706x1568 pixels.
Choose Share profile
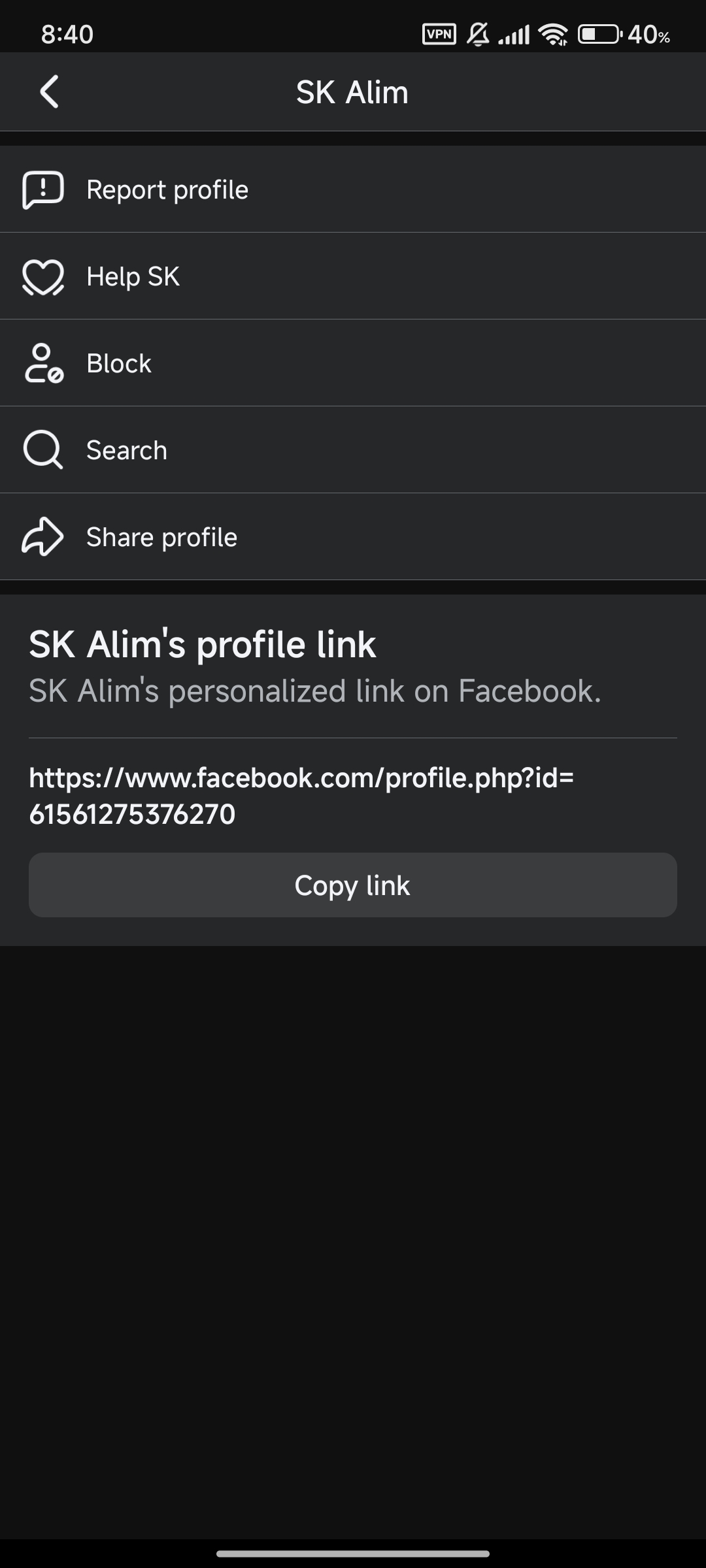pos(162,537)
